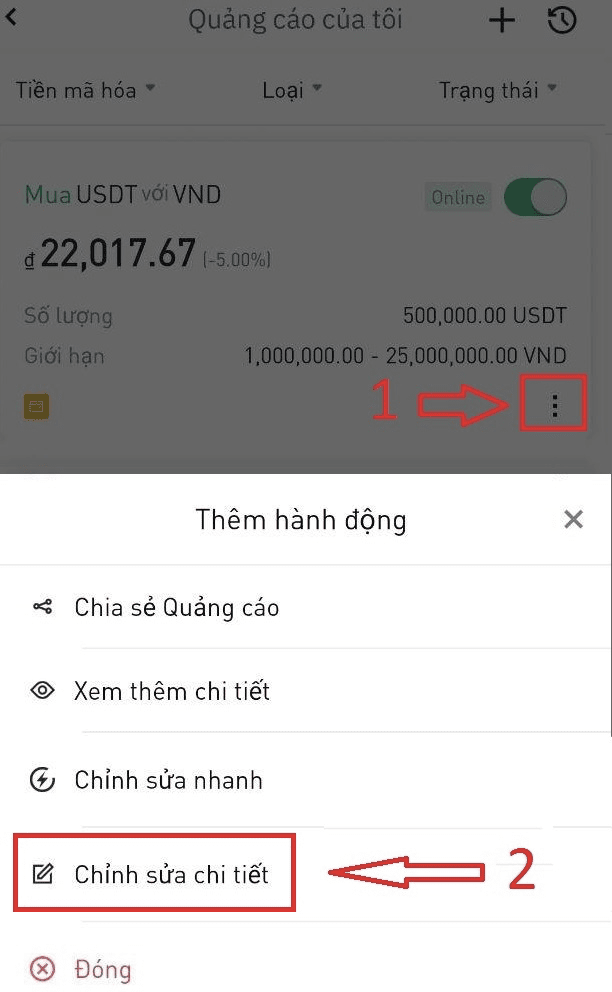This screenshot has height=992, width=612.
Task: Open the ad history clock icon
Action: pos(562,20)
